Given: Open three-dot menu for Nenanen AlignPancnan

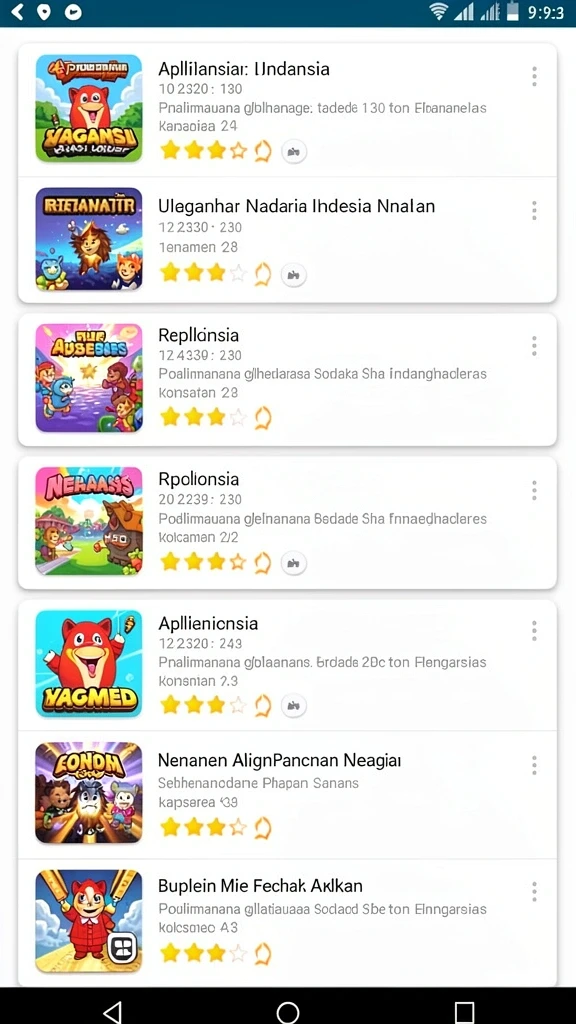Looking at the screenshot, I should (x=534, y=765).
